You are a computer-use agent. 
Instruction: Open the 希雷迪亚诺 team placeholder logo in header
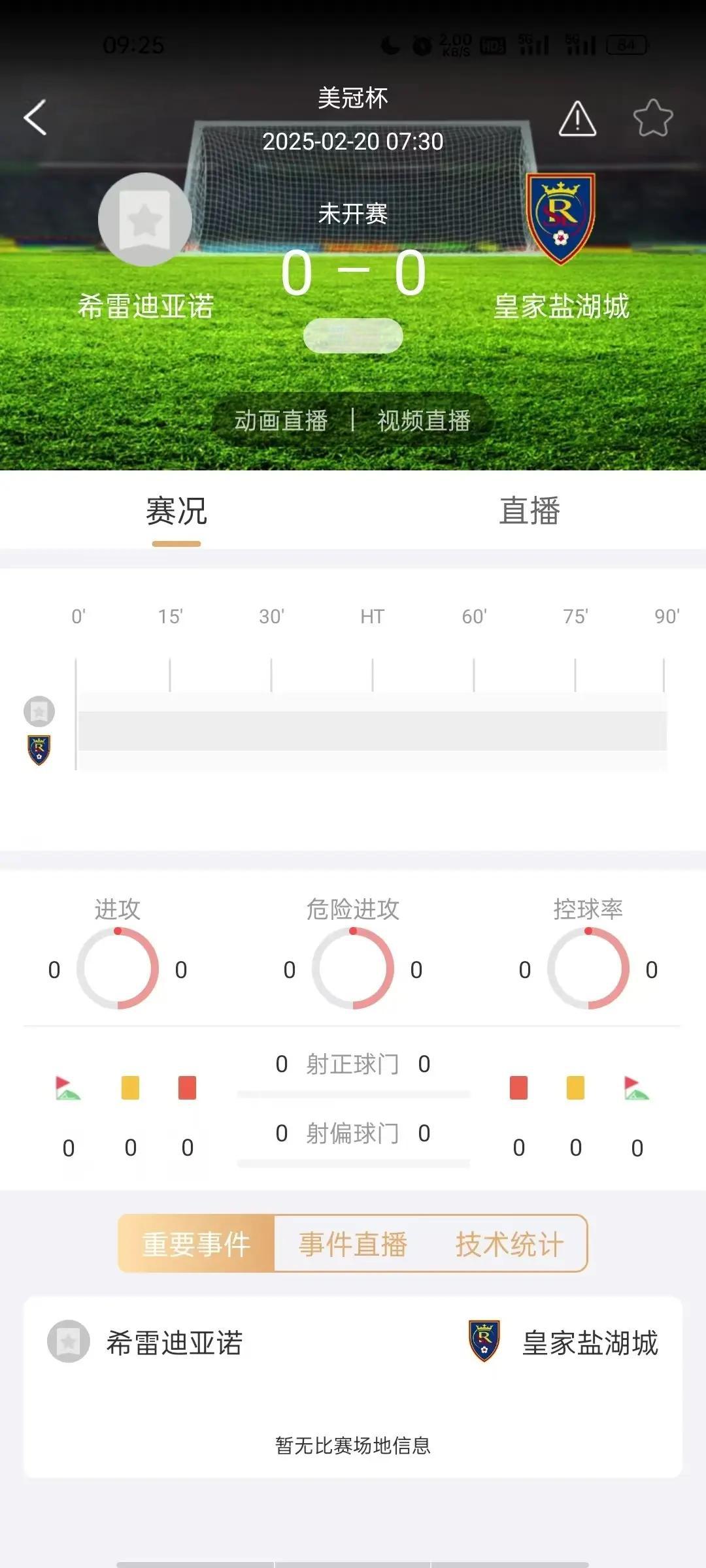pyautogui.click(x=145, y=220)
